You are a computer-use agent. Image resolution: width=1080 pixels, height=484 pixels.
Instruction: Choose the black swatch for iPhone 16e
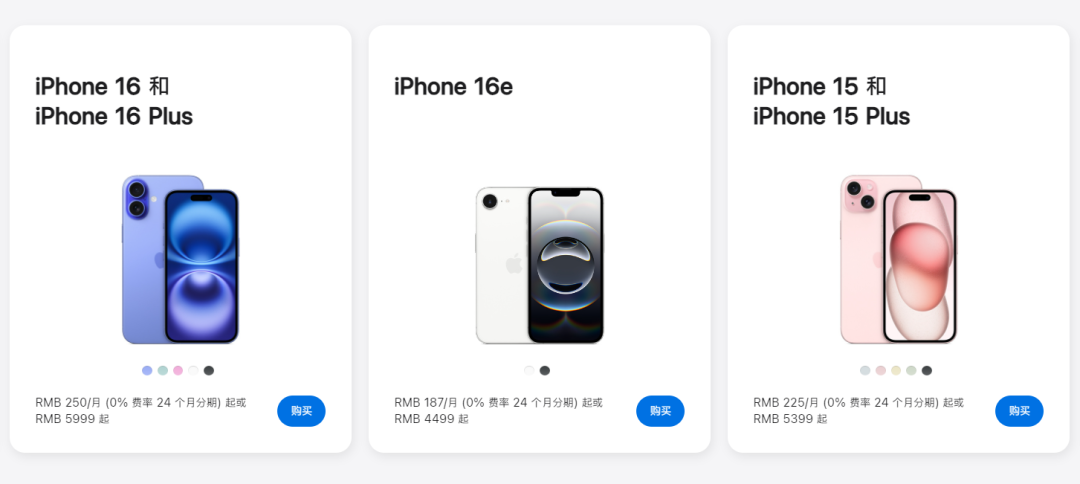point(545,370)
